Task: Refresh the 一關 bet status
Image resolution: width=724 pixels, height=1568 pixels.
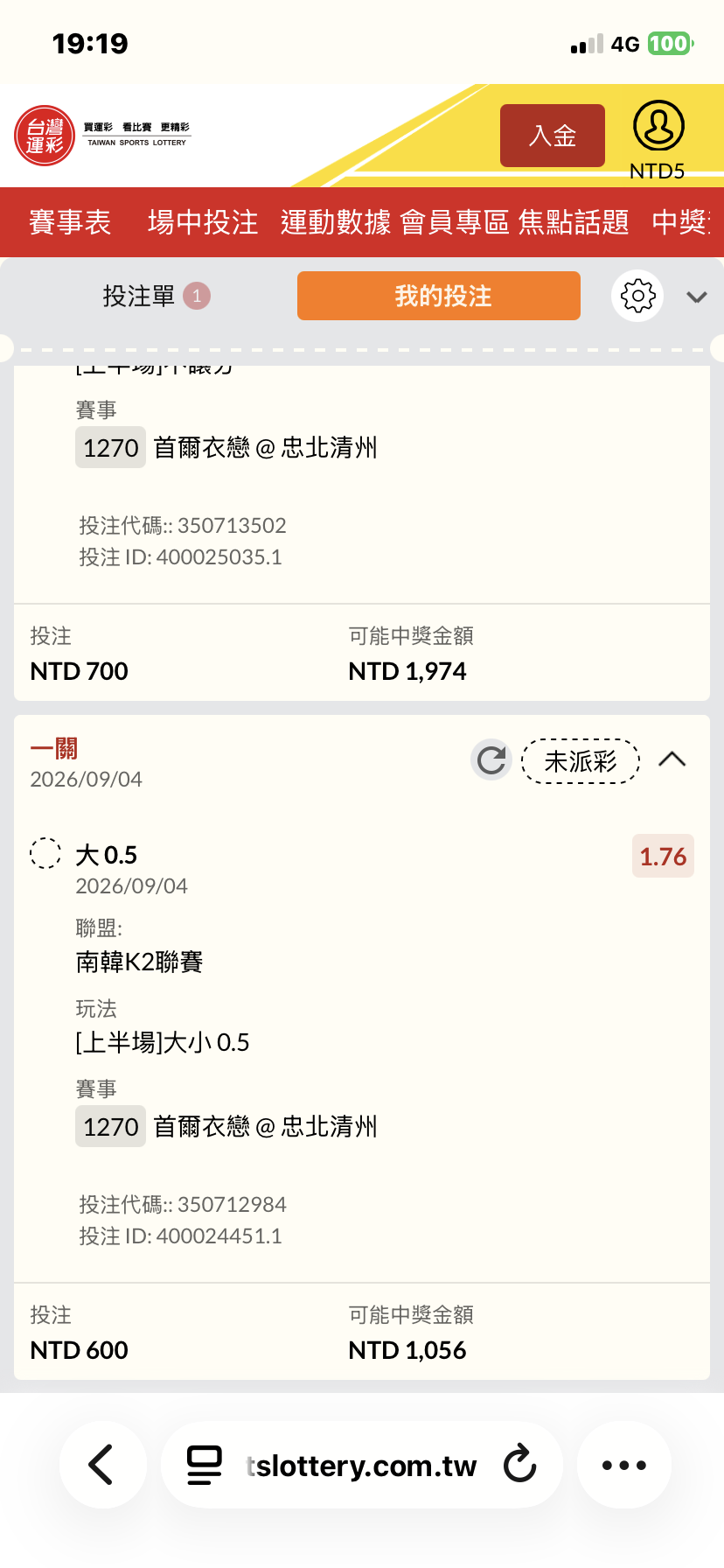Action: (x=491, y=759)
